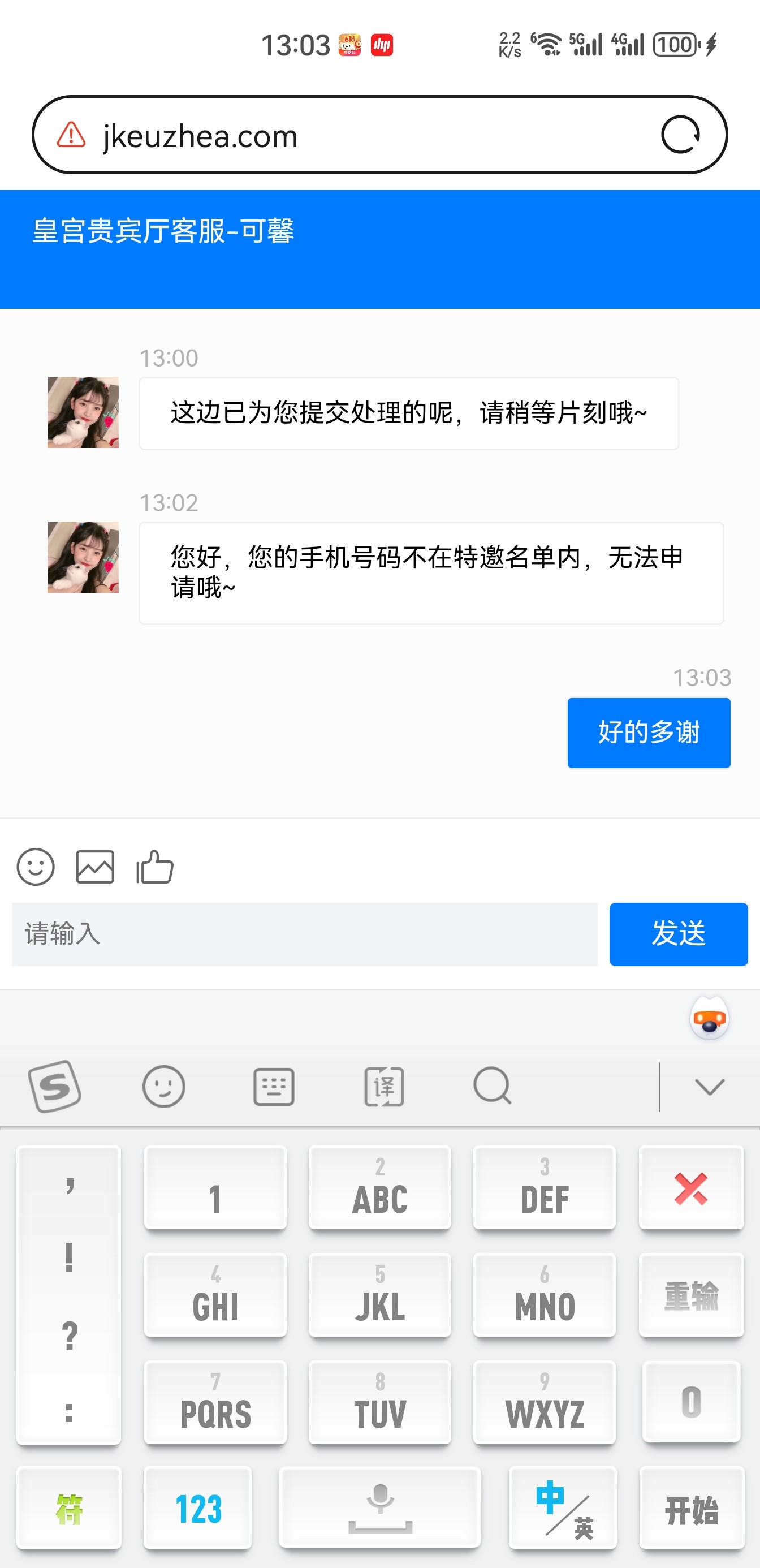Collapse the keyboard with the down chevron

tap(709, 1086)
